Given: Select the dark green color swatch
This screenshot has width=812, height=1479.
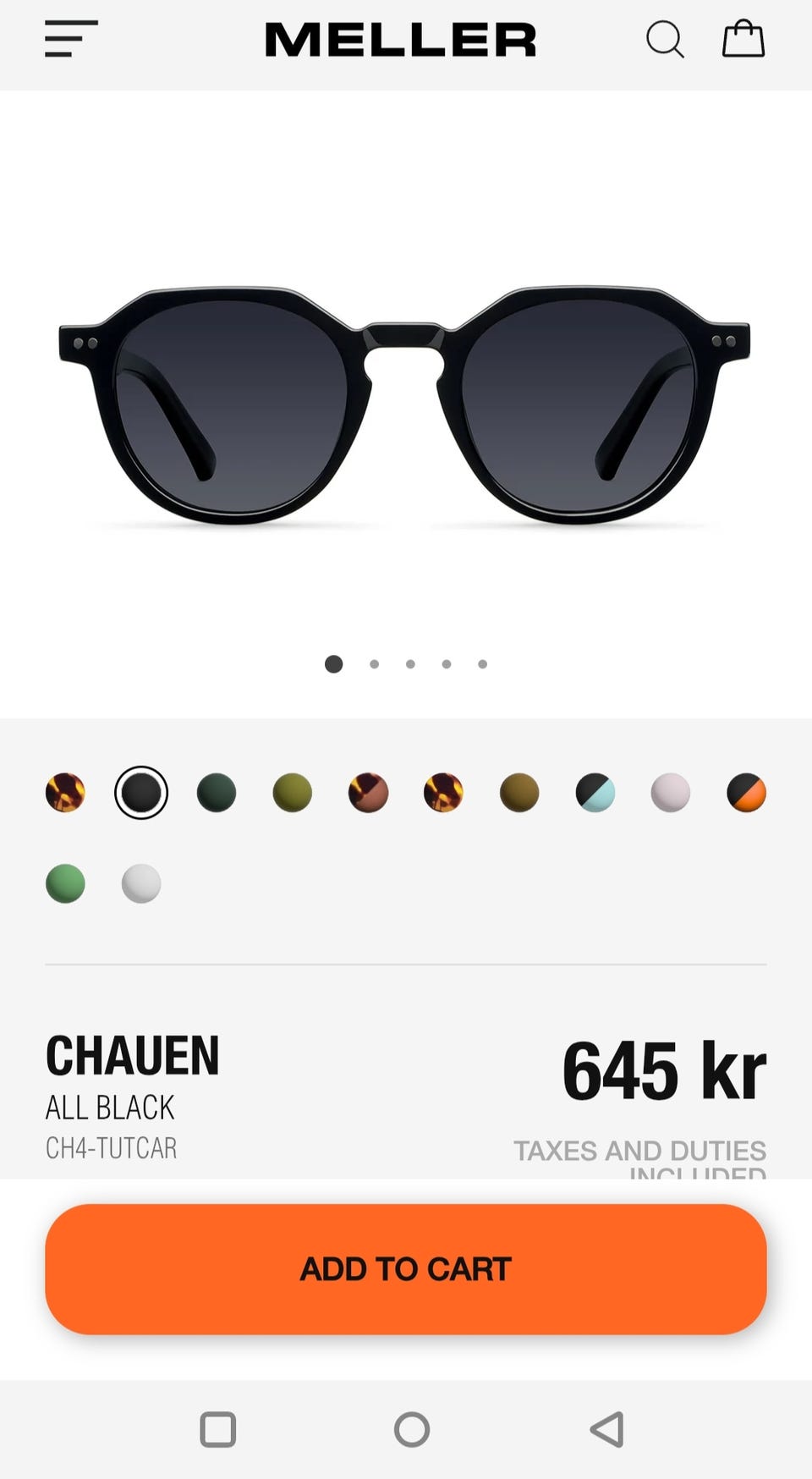Looking at the screenshot, I should point(217,793).
